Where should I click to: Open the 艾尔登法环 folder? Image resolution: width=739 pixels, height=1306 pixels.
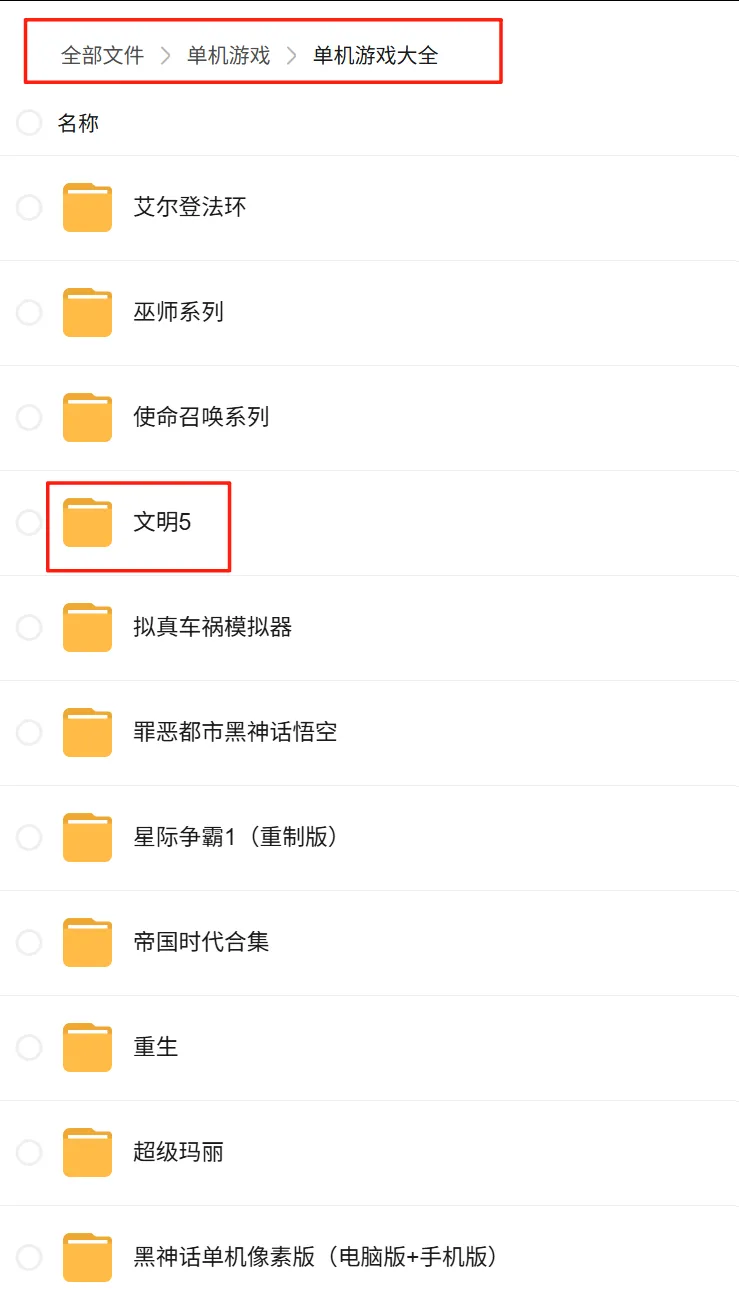(189, 207)
